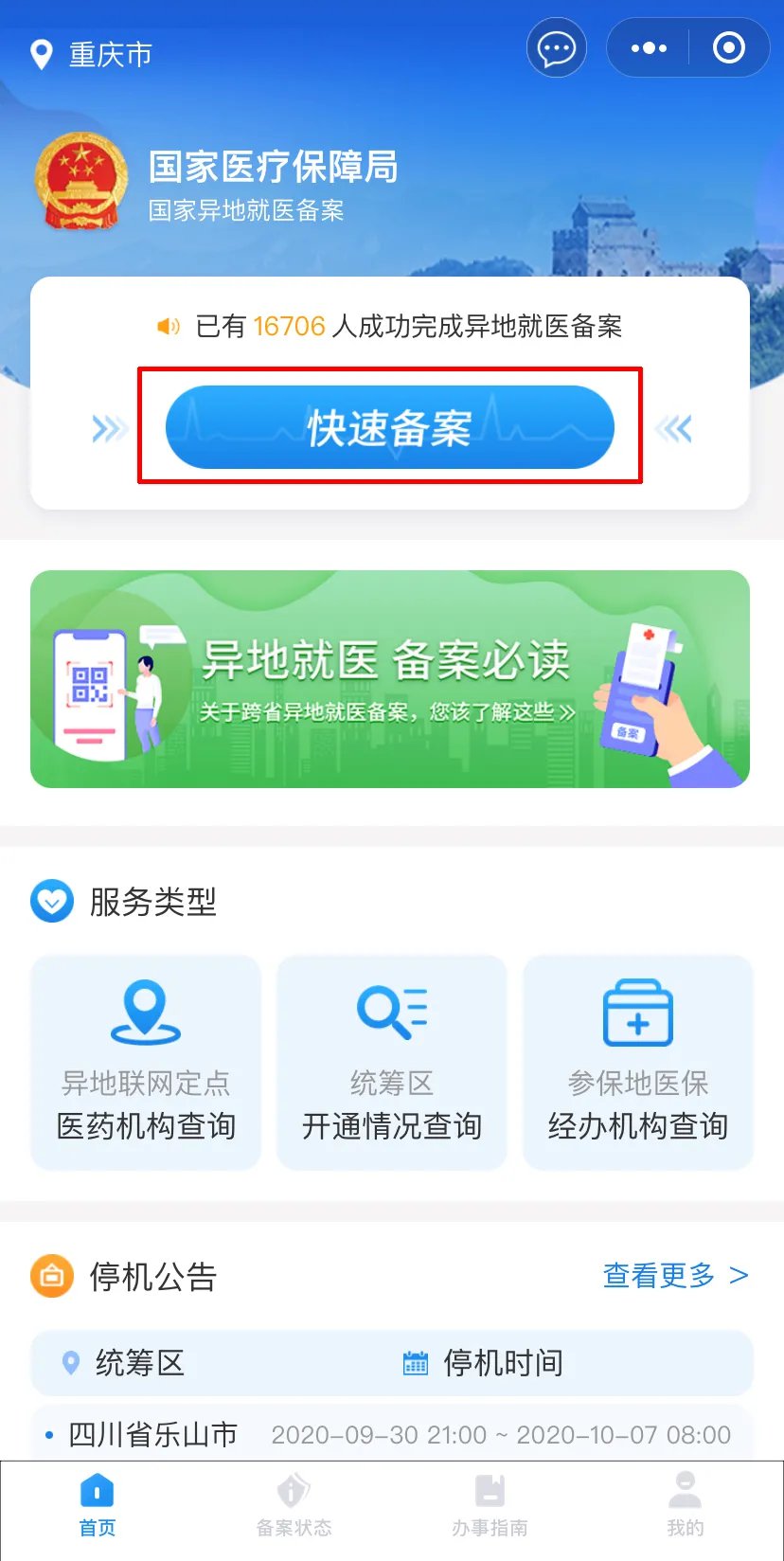Open 参保地医保经办机构查询

[637, 1062]
